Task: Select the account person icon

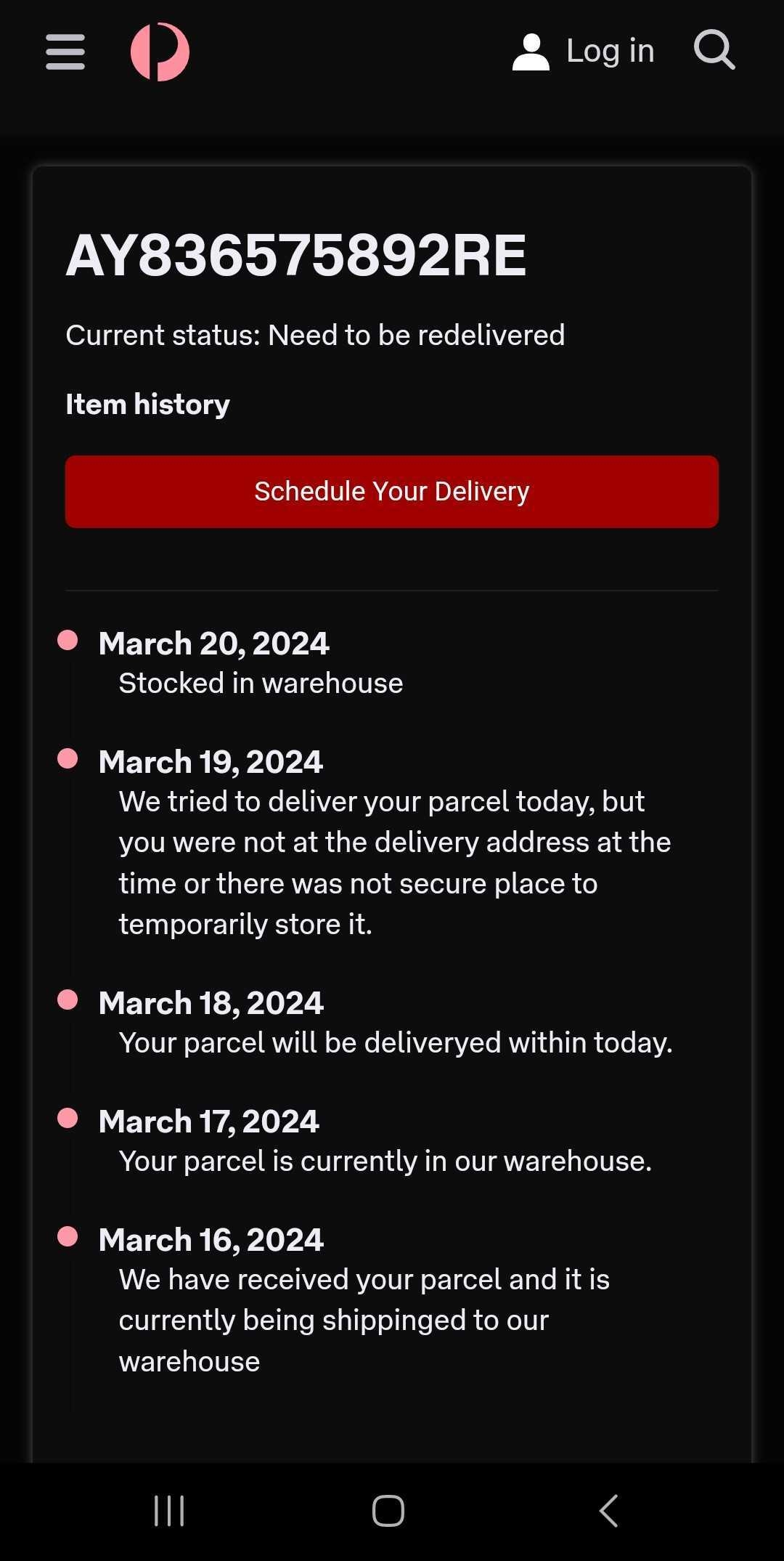Action: pos(529,50)
